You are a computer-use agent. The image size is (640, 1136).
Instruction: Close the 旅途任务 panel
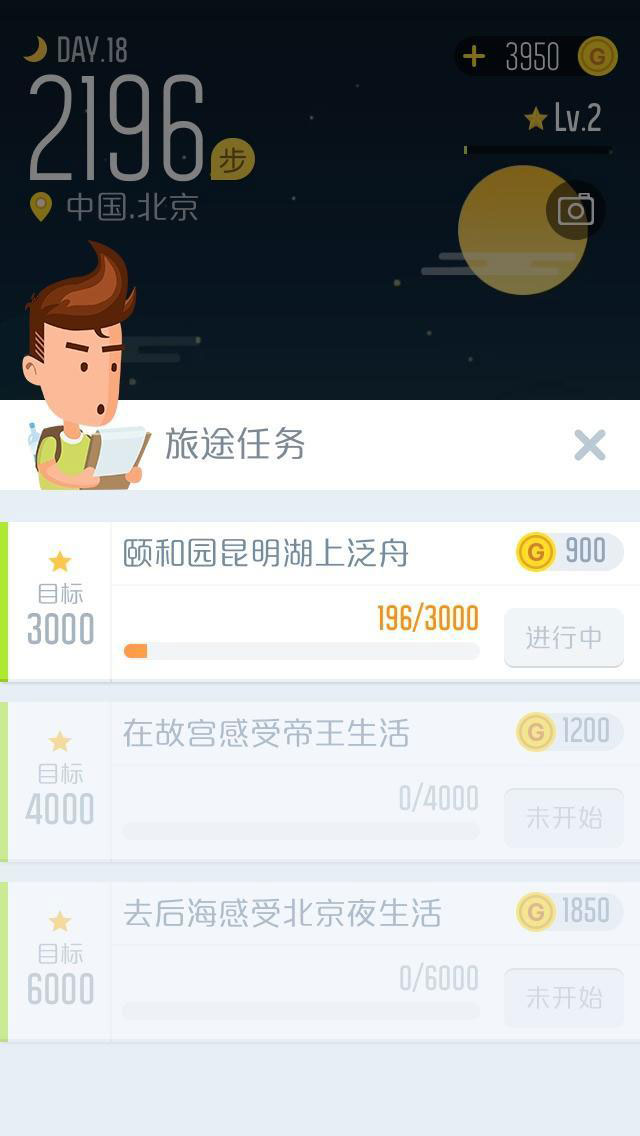(x=590, y=445)
